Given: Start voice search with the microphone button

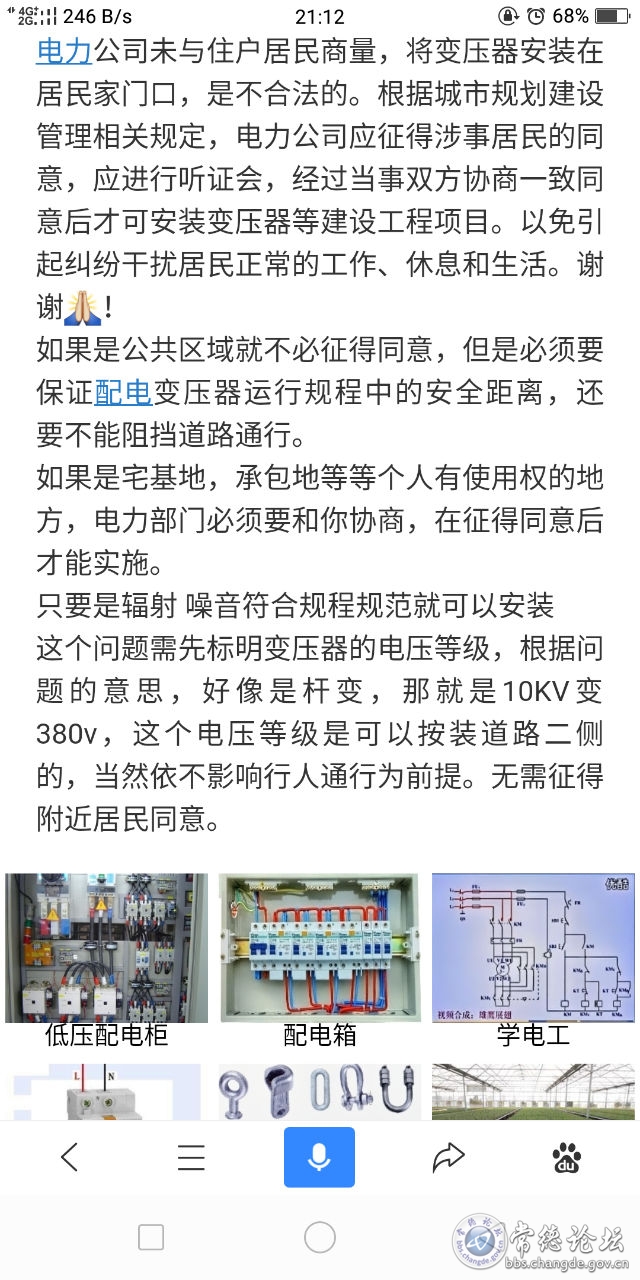Looking at the screenshot, I should coord(319,1157).
